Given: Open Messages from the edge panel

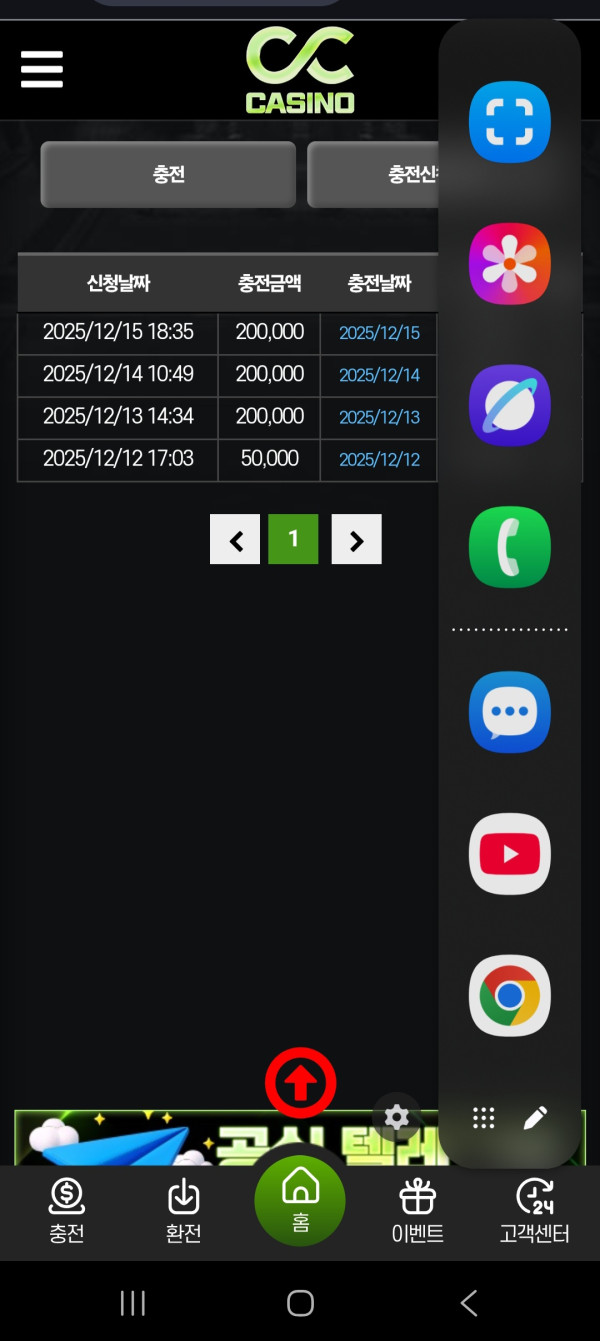Looking at the screenshot, I should (x=509, y=712).
